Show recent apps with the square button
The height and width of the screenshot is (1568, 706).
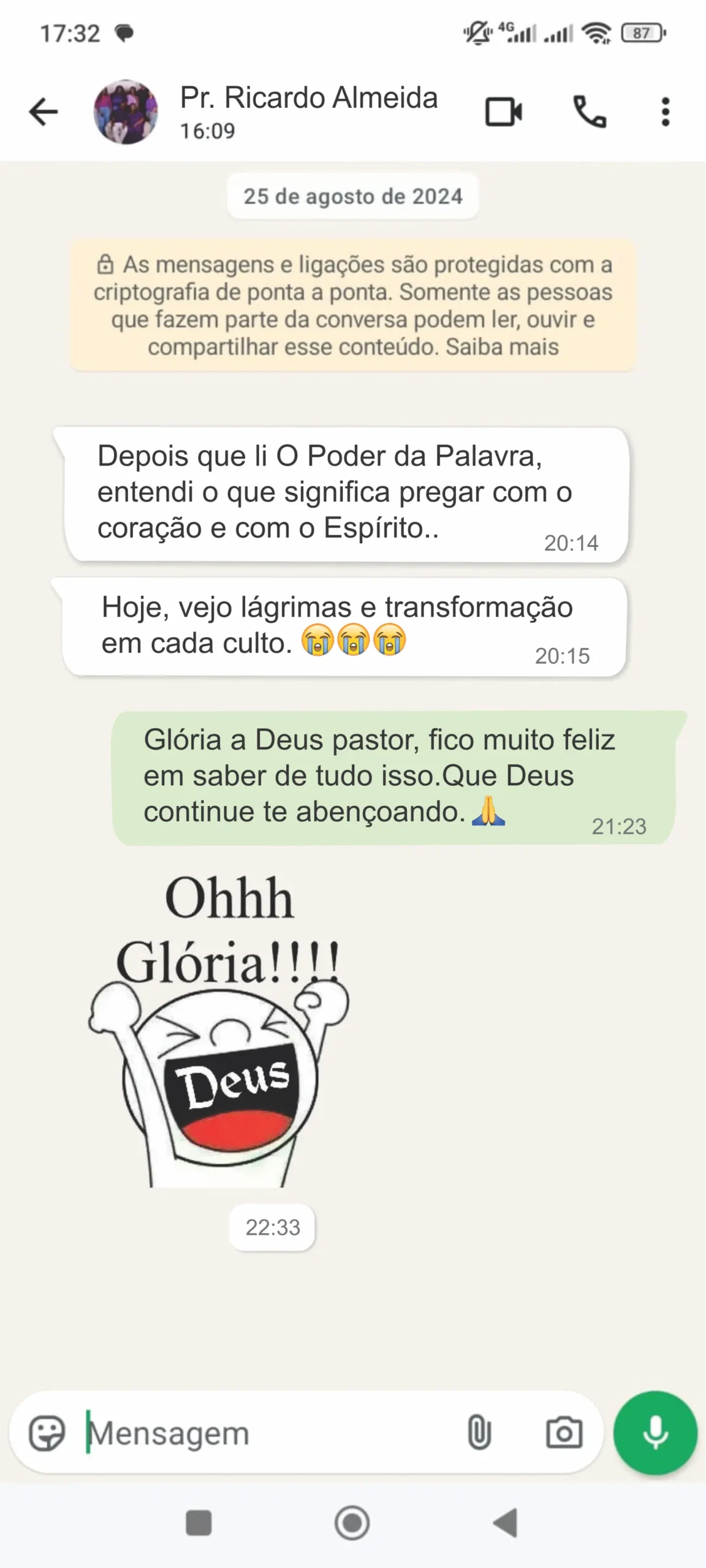199,1523
